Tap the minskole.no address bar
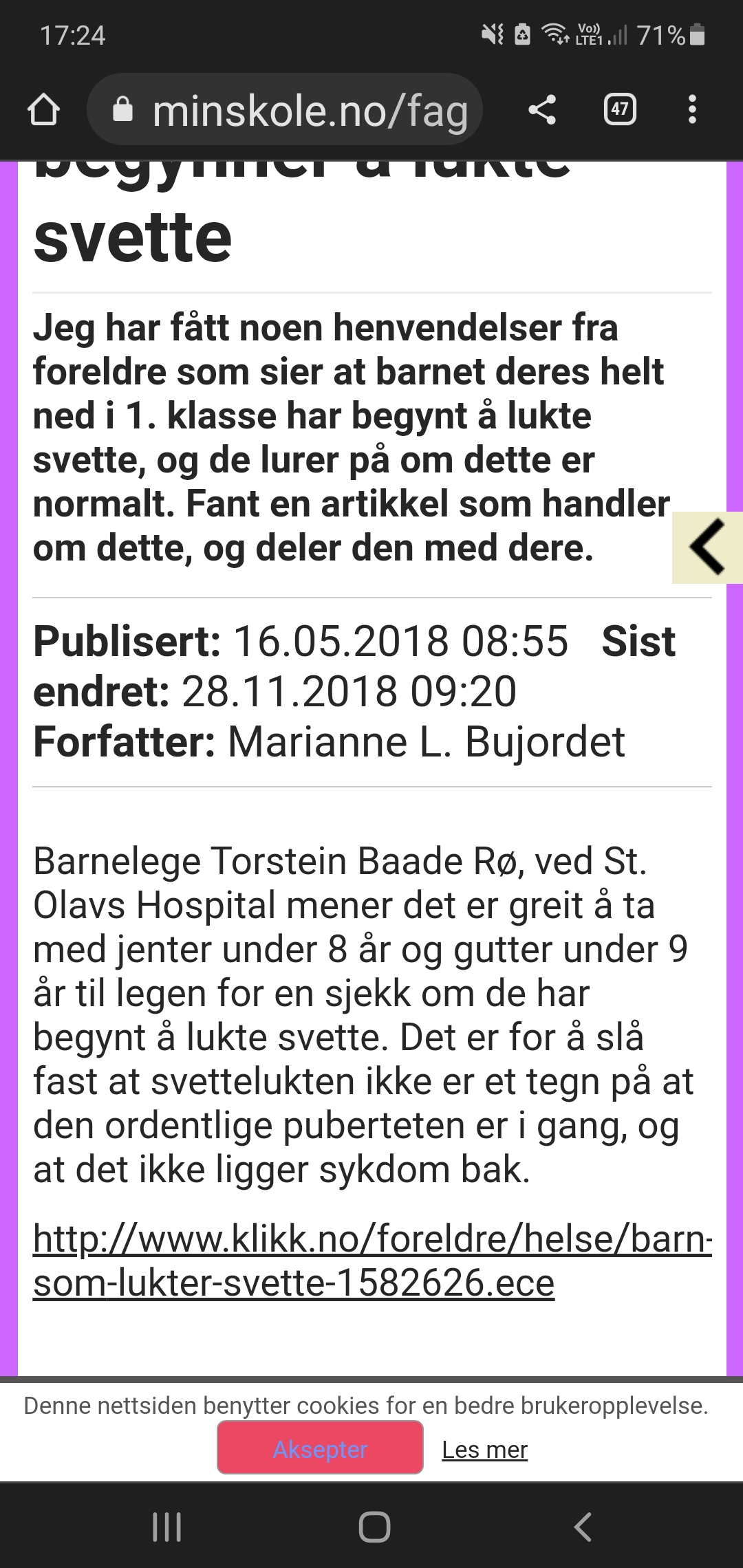 (x=285, y=109)
